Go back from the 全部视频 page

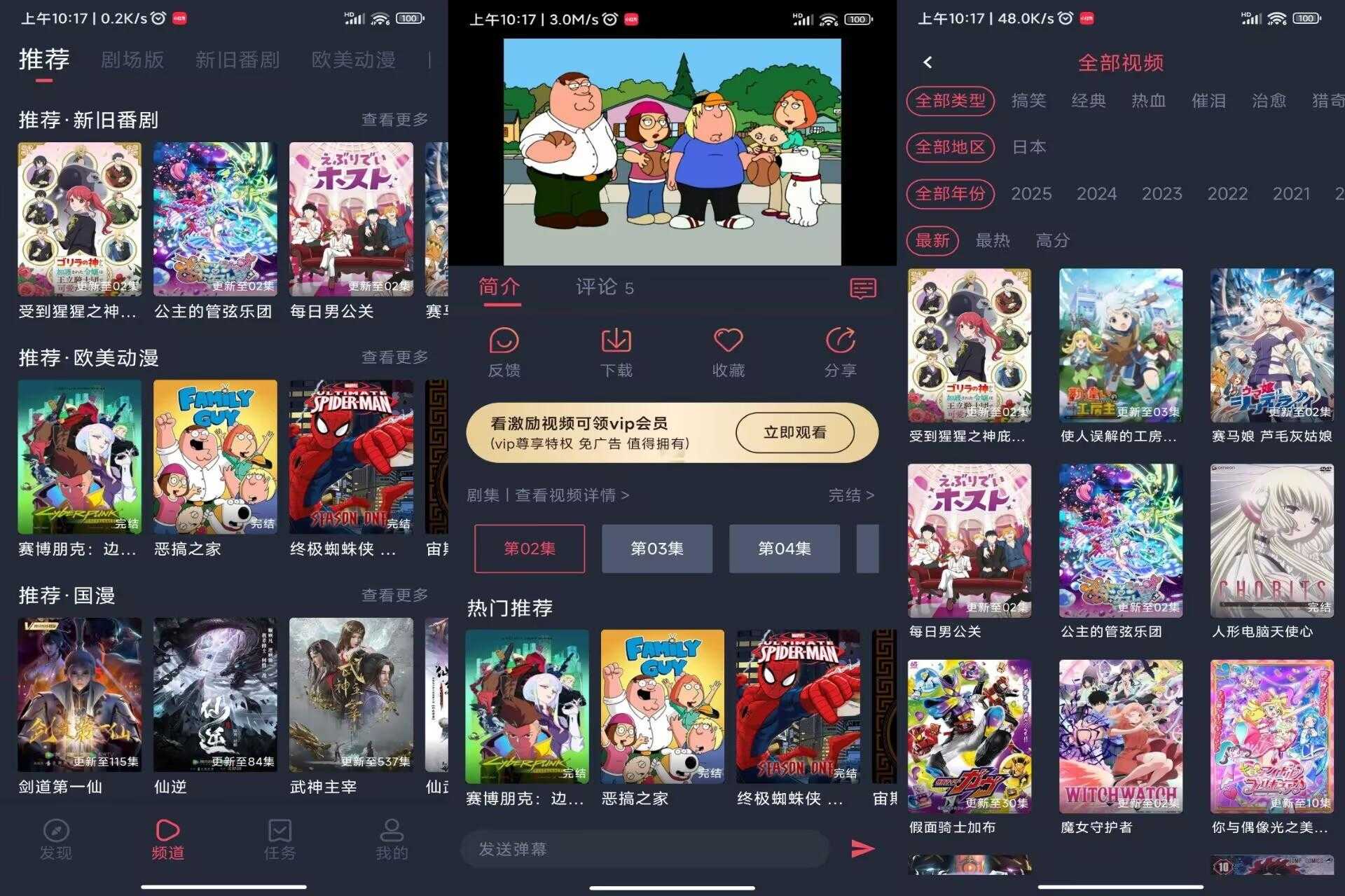pyautogui.click(x=927, y=62)
